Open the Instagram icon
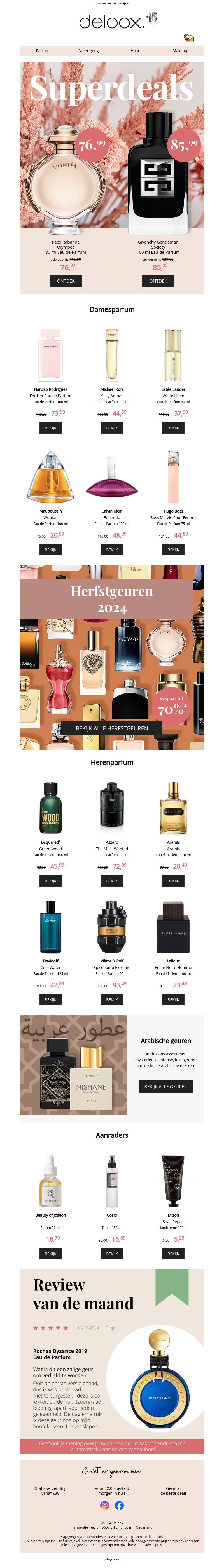224x1568 pixels. pyautogui.click(x=105, y=1505)
